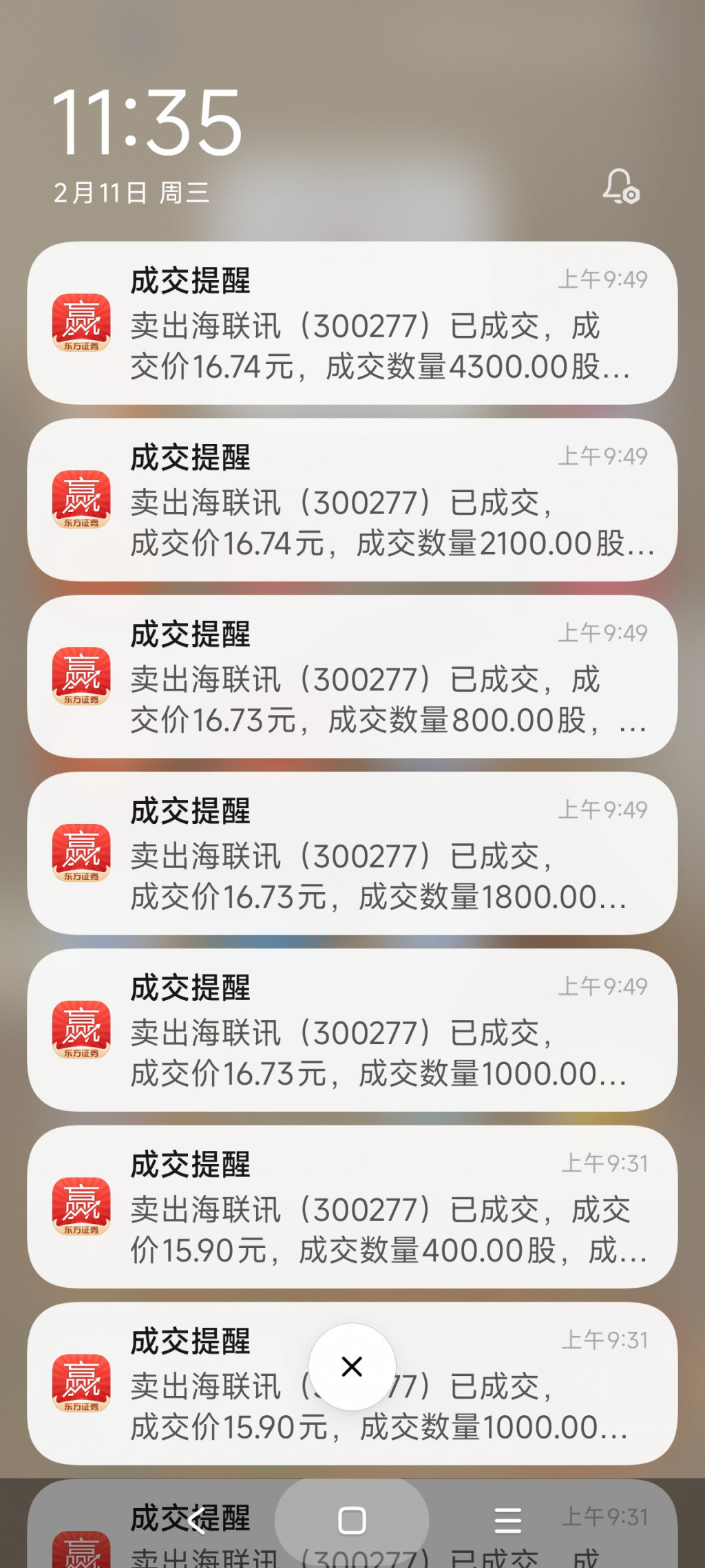This screenshot has width=705, height=1568.
Task: Open notification settings bell icon
Action: tap(621, 187)
